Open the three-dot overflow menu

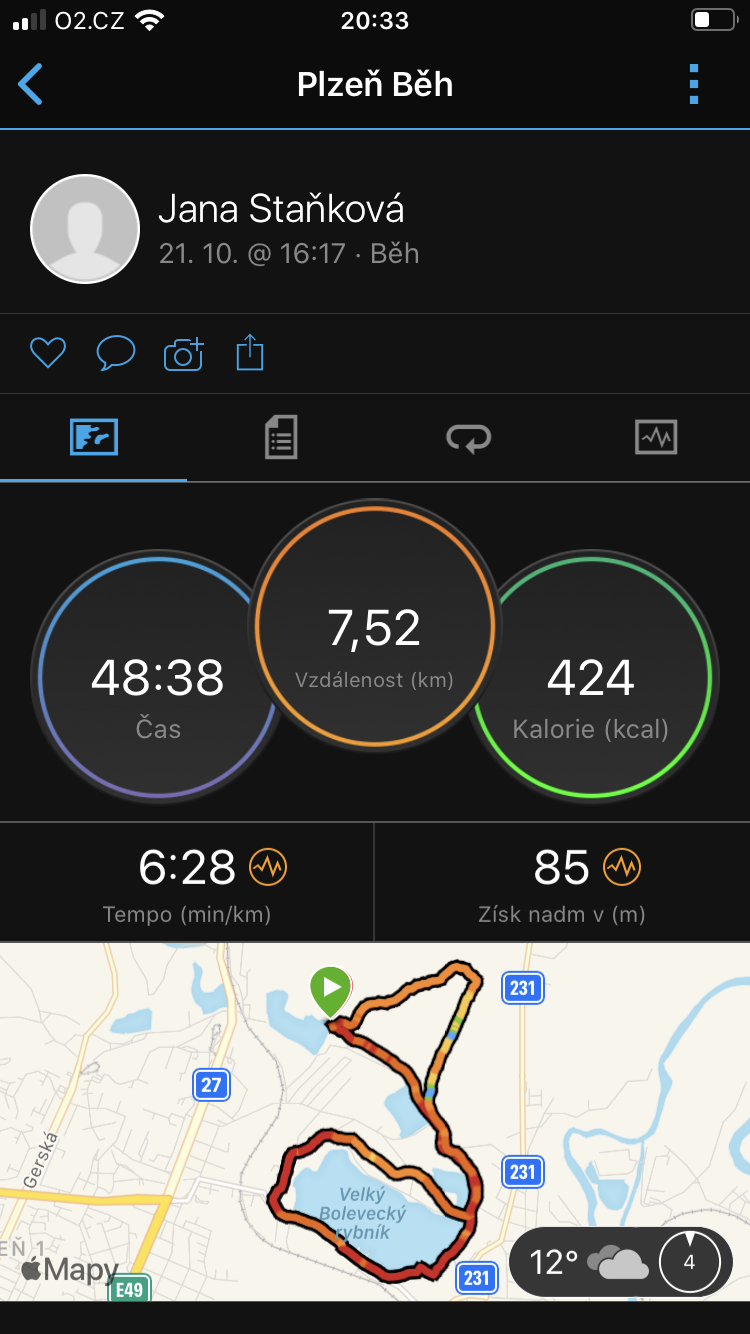[x=694, y=84]
